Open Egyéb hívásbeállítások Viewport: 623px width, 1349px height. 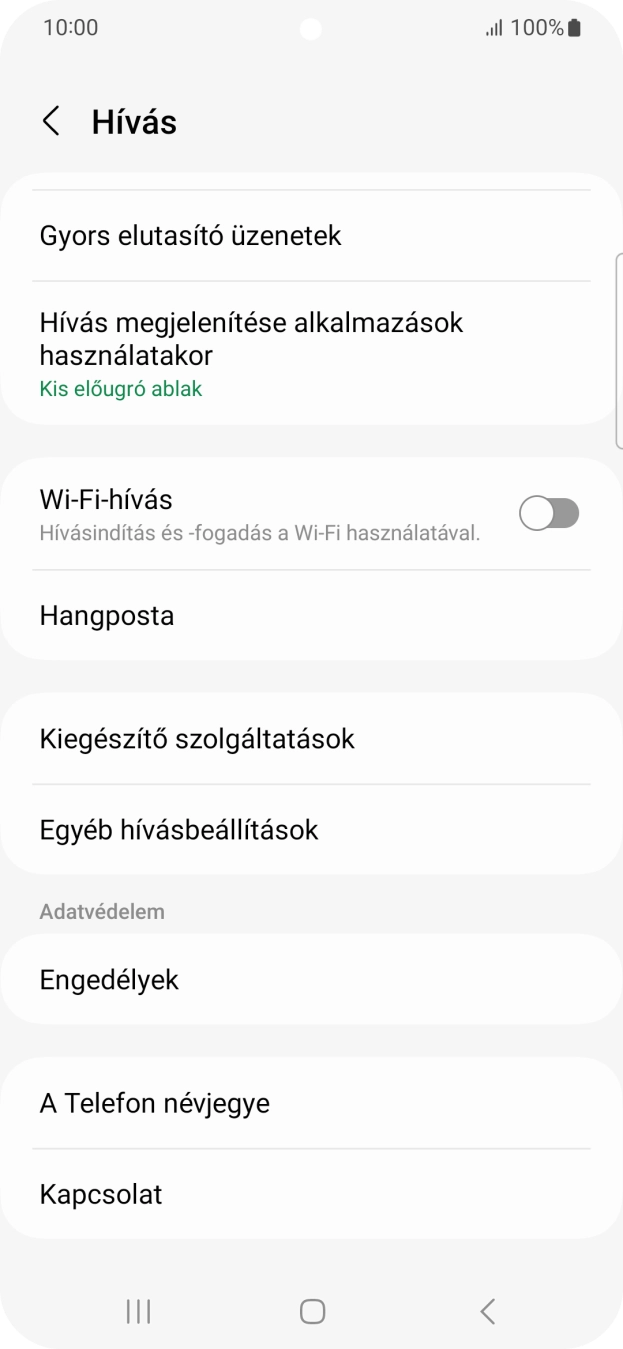[310, 829]
